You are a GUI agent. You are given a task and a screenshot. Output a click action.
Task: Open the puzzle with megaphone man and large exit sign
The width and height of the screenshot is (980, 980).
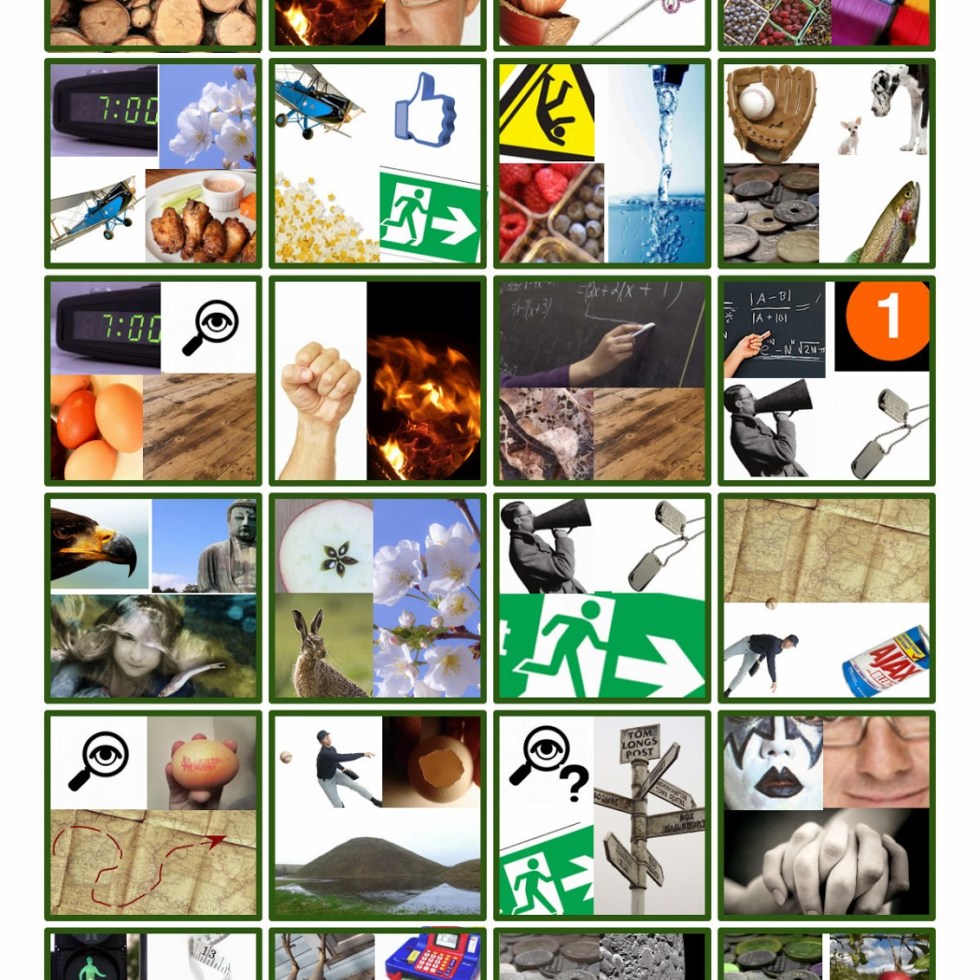pos(602,598)
